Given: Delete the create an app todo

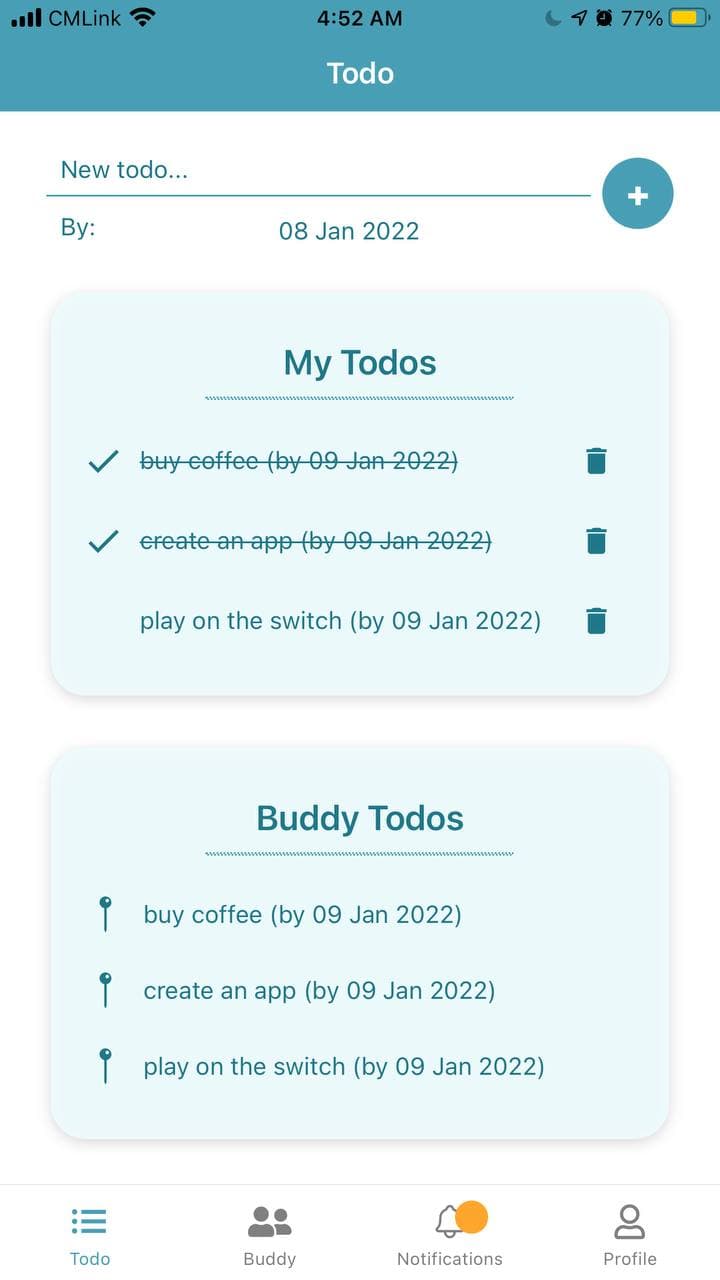Looking at the screenshot, I should [596, 541].
